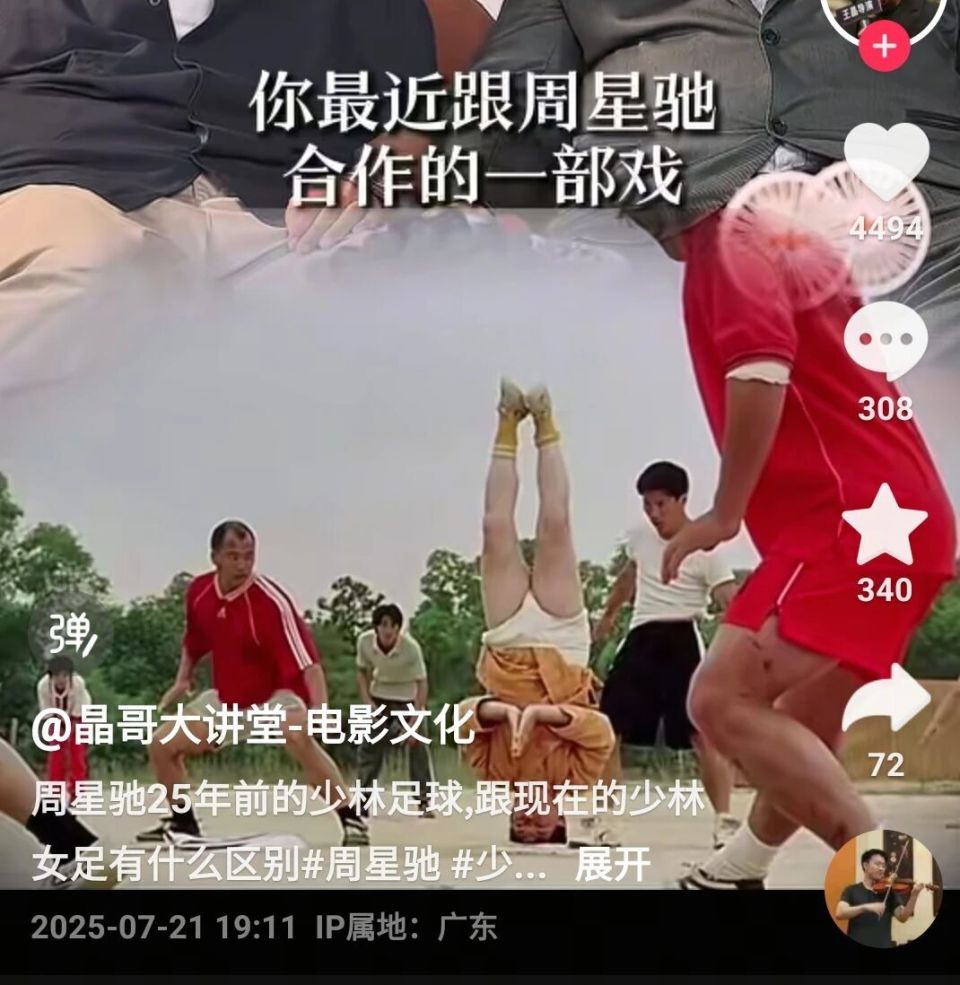Tap the 308 comment count

pyautogui.click(x=886, y=407)
